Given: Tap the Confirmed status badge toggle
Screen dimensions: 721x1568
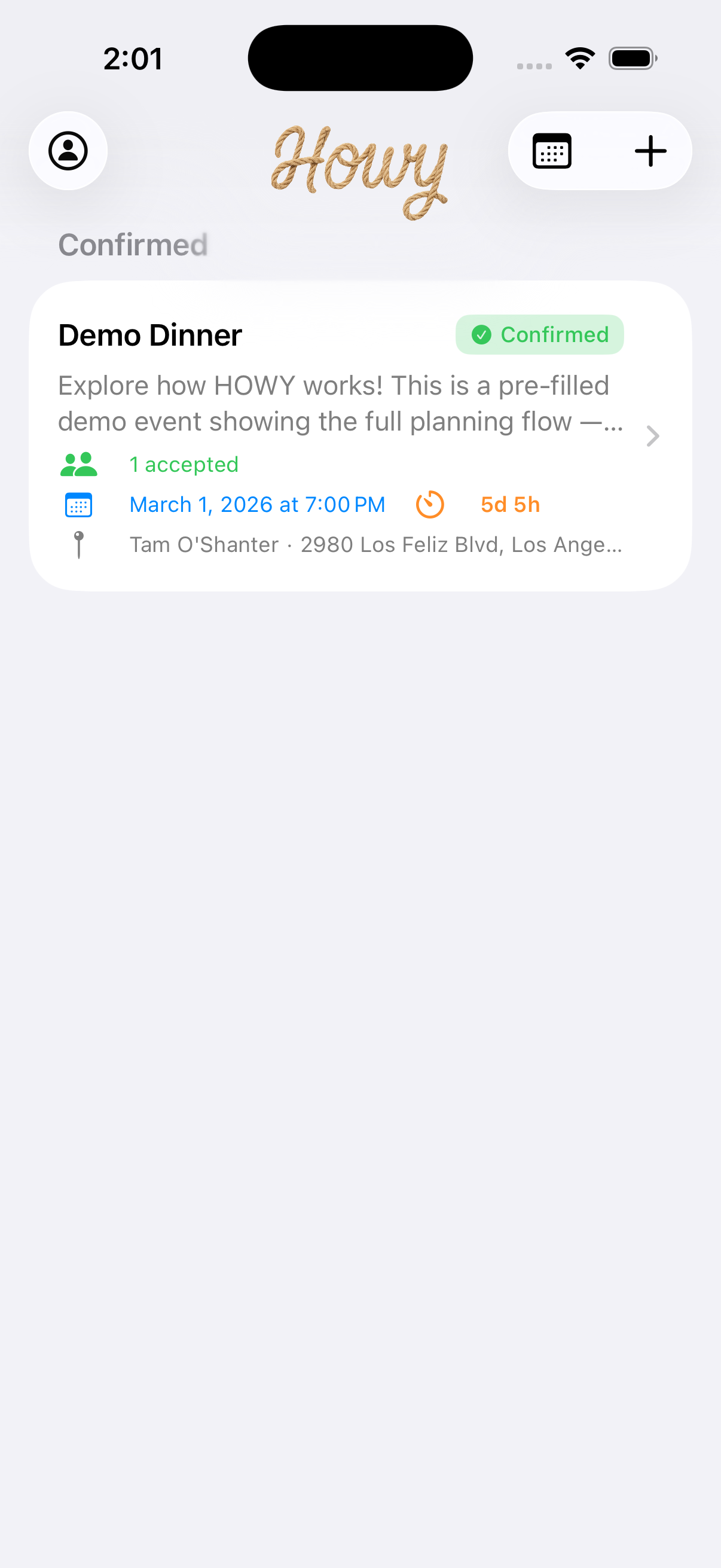Looking at the screenshot, I should click(x=540, y=334).
